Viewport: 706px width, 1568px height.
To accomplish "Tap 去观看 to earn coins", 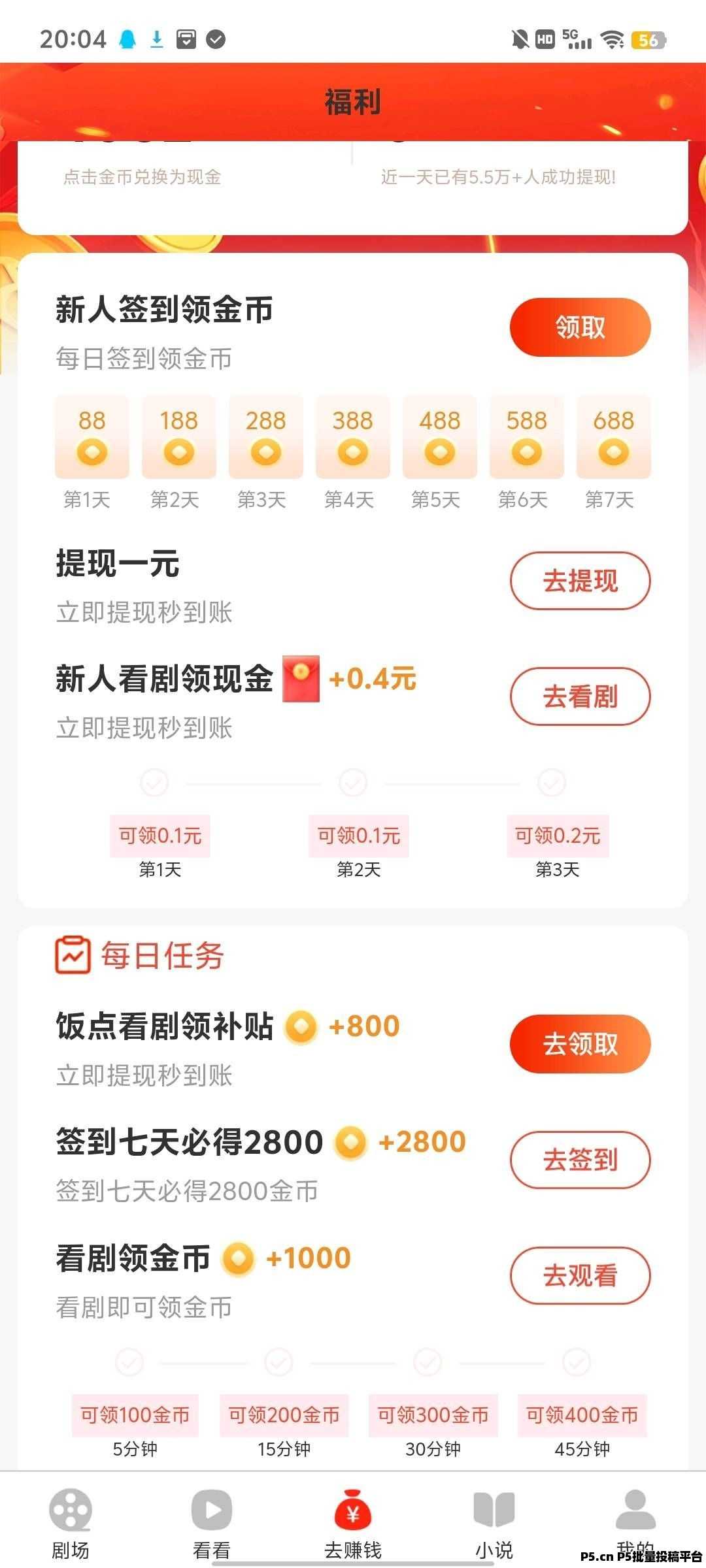I will [x=580, y=1275].
